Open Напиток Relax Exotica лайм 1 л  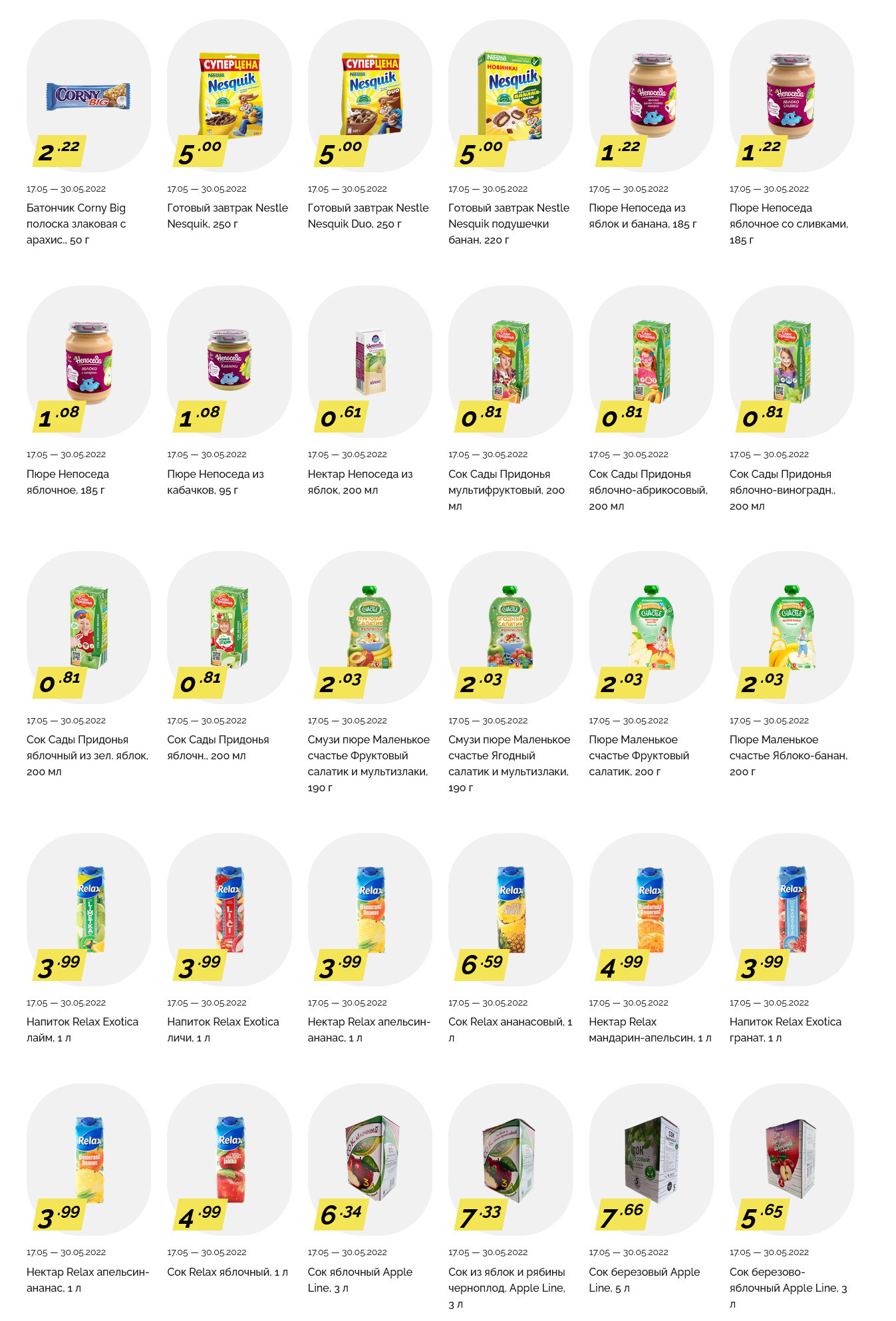(x=88, y=909)
